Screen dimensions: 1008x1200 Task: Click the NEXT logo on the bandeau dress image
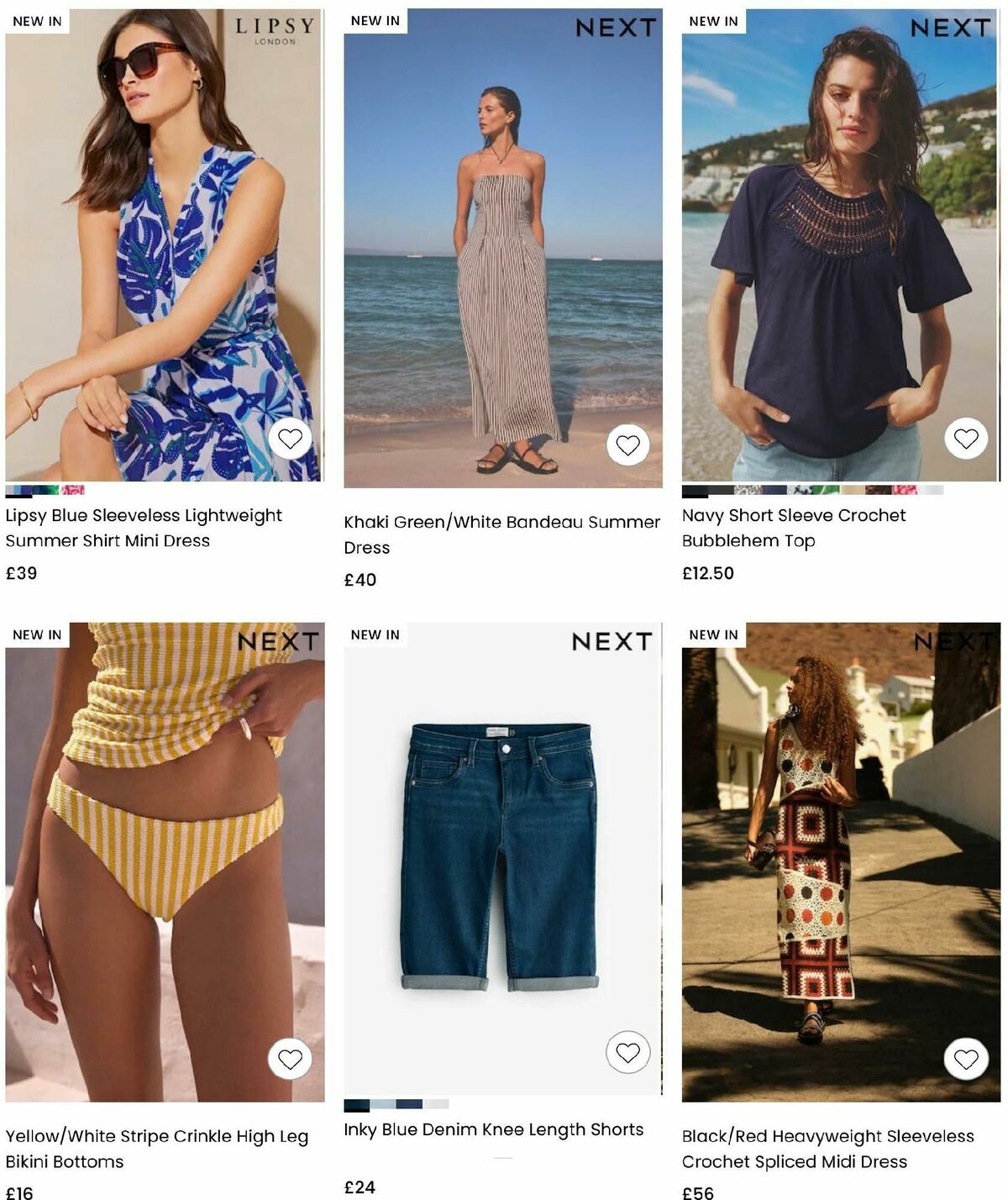tap(617, 27)
